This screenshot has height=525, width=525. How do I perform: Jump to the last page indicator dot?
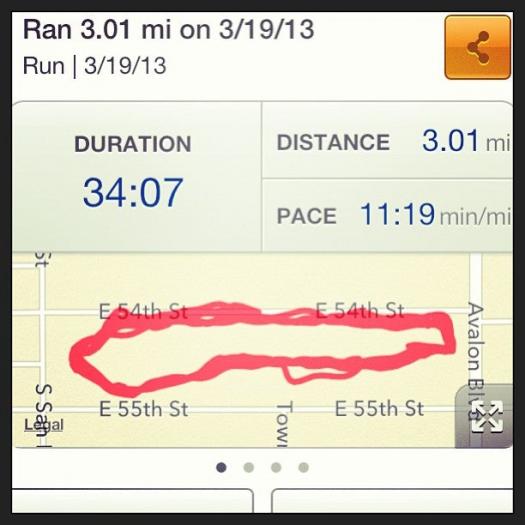tap(303, 467)
